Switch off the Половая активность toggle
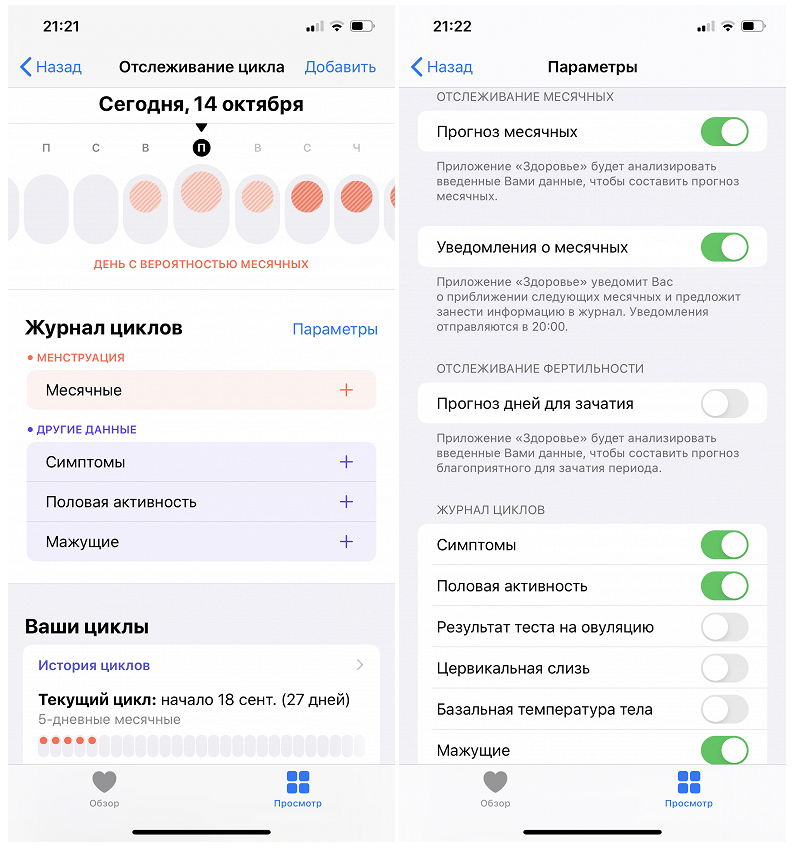The image size is (794, 850). coord(724,586)
